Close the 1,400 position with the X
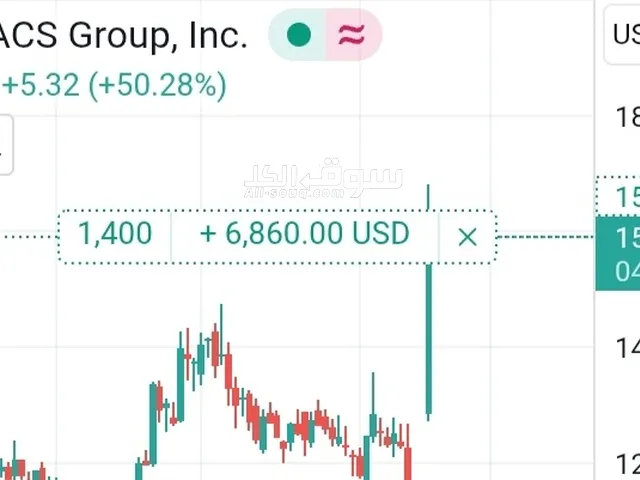Screen dimensions: 640x480 467,237
